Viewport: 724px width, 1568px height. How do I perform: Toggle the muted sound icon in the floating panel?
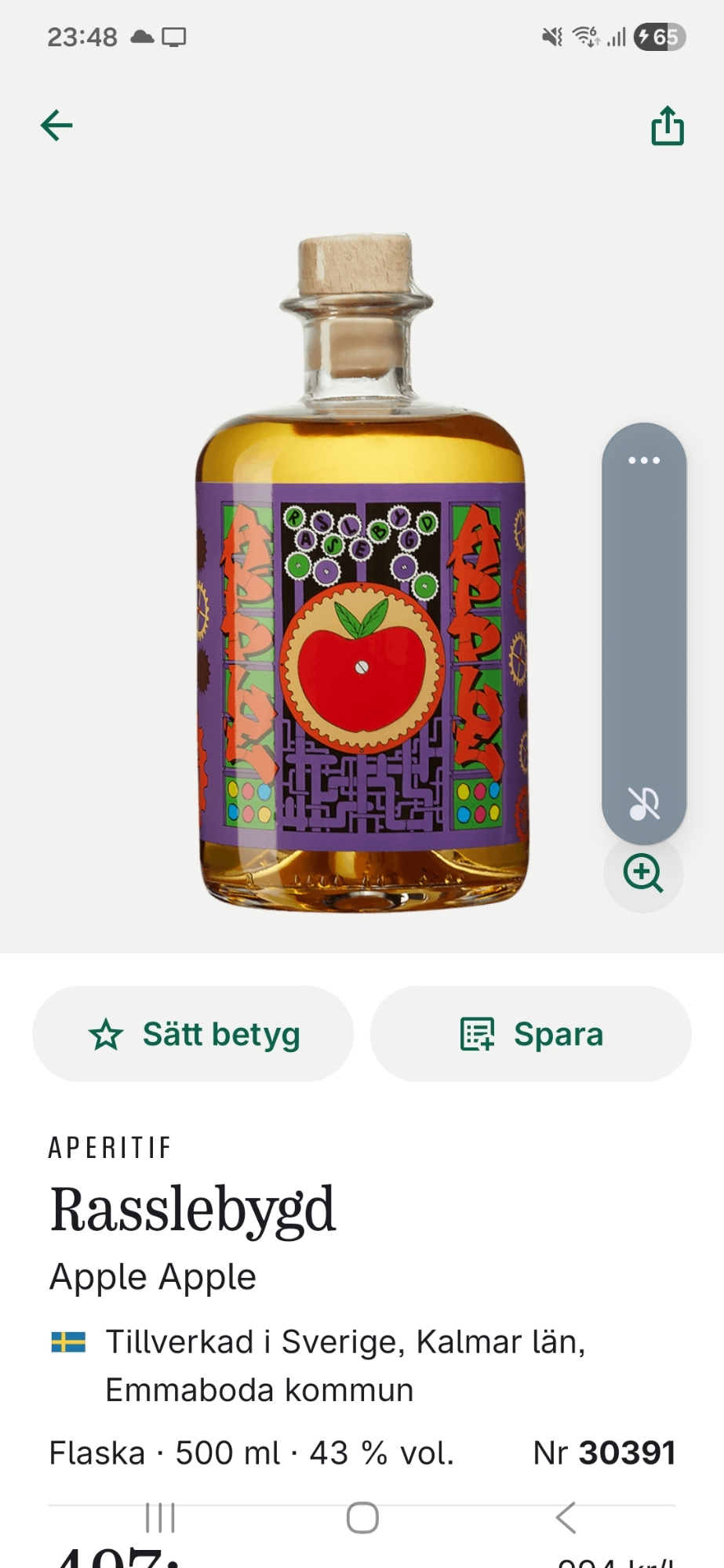click(644, 804)
